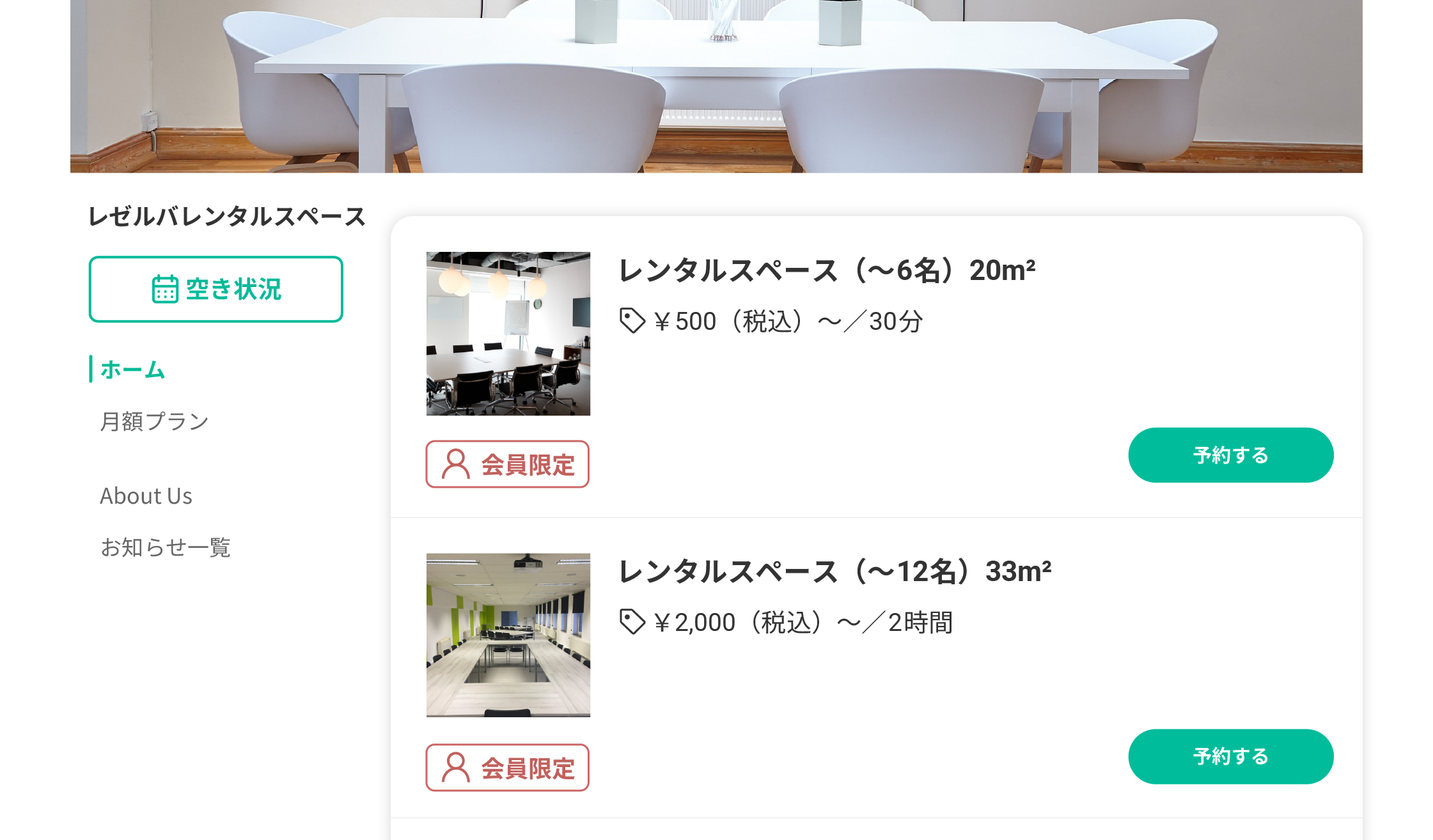Viewport: 1433px width, 840px height.
Task: Open the 6-person rental space photo
Action: pos(508,334)
